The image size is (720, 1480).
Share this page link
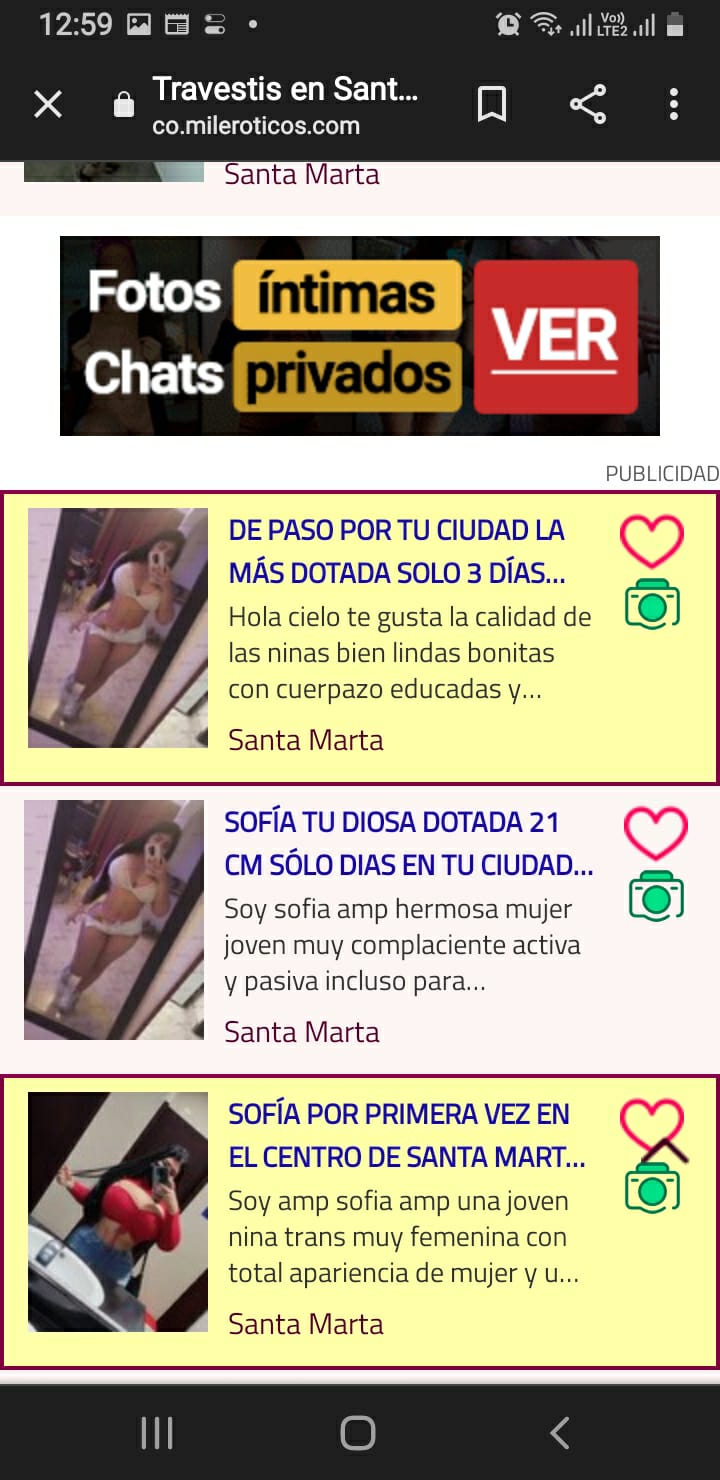[588, 104]
